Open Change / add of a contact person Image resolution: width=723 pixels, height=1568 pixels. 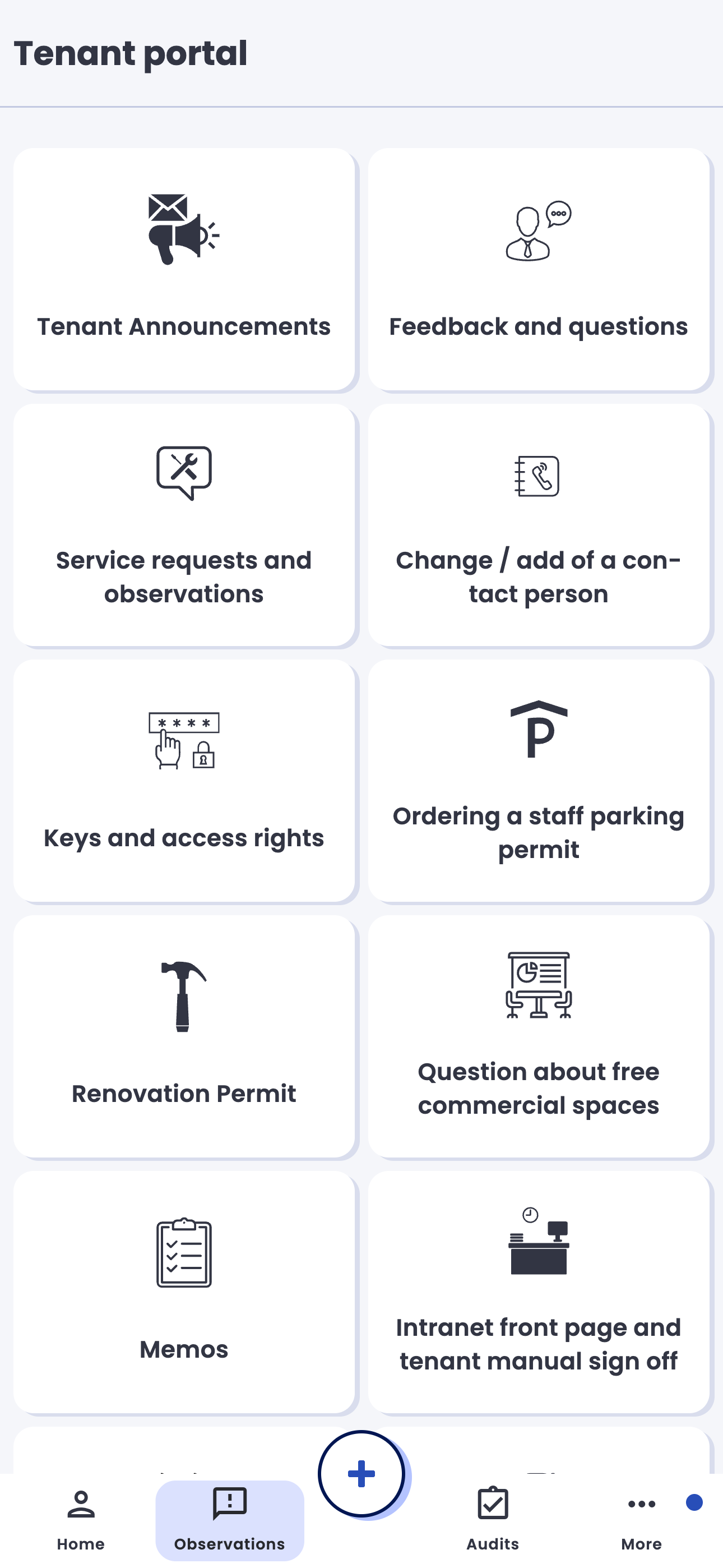pyautogui.click(x=539, y=525)
